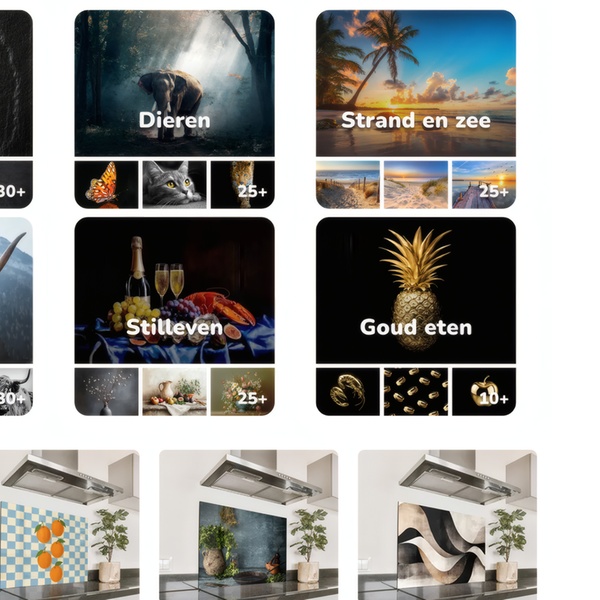Show 10+ more Goud eten designs
Image resolution: width=600 pixels, height=600 pixels.
tap(484, 391)
